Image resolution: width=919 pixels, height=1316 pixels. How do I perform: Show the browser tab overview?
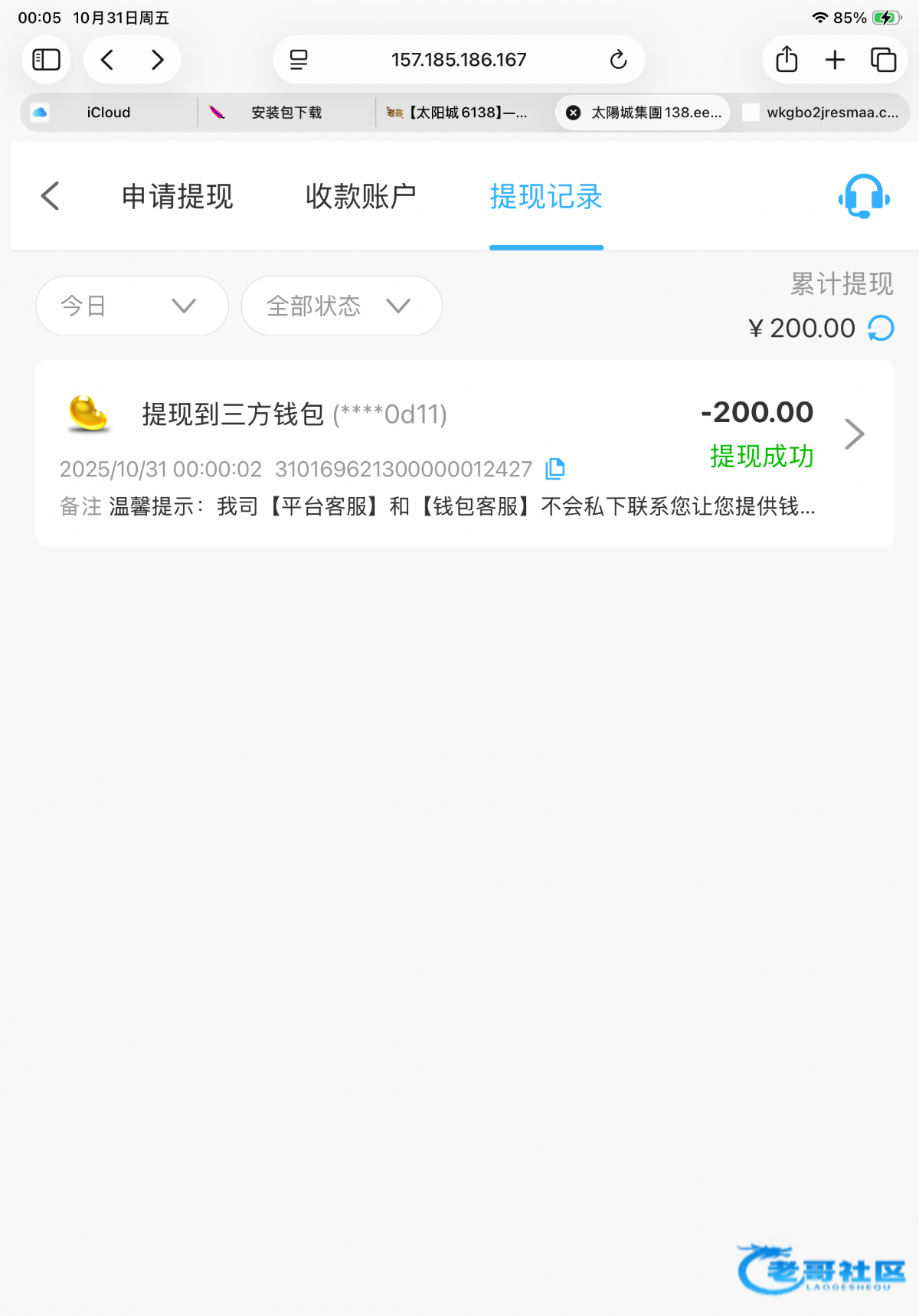tap(883, 60)
